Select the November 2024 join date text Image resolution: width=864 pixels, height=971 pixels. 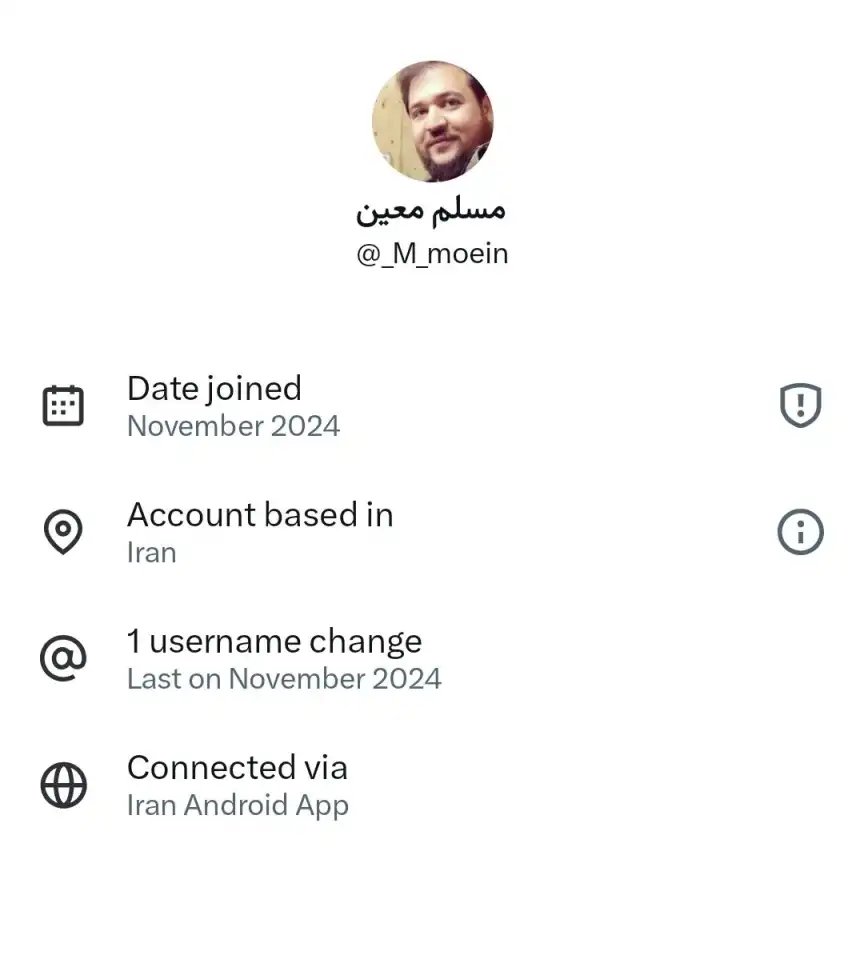point(233,425)
